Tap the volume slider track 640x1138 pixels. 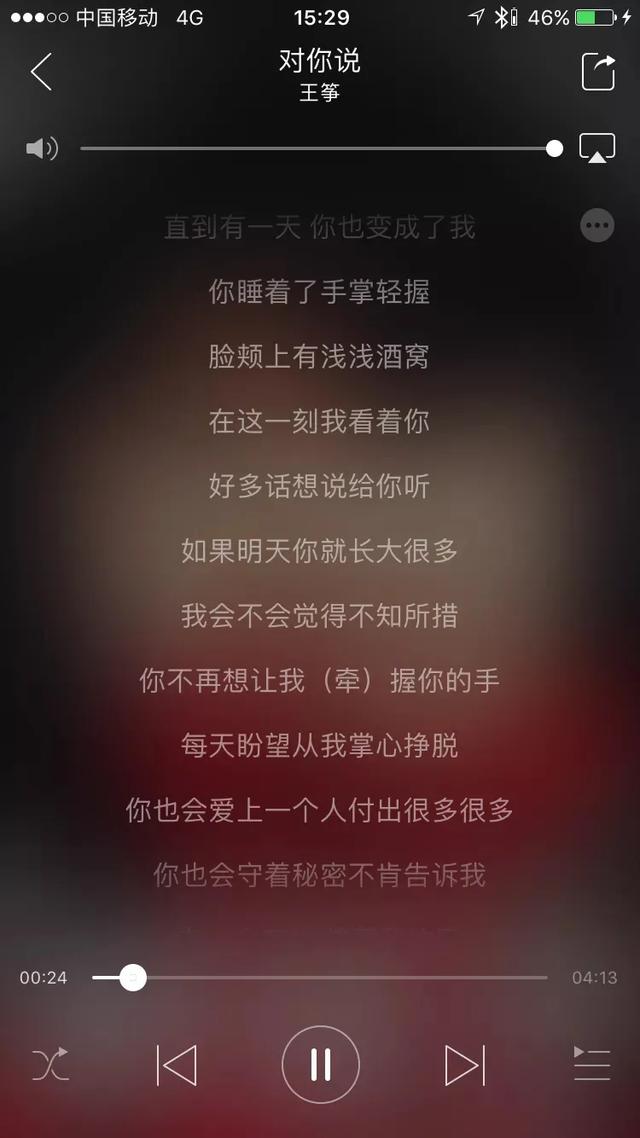[316, 149]
